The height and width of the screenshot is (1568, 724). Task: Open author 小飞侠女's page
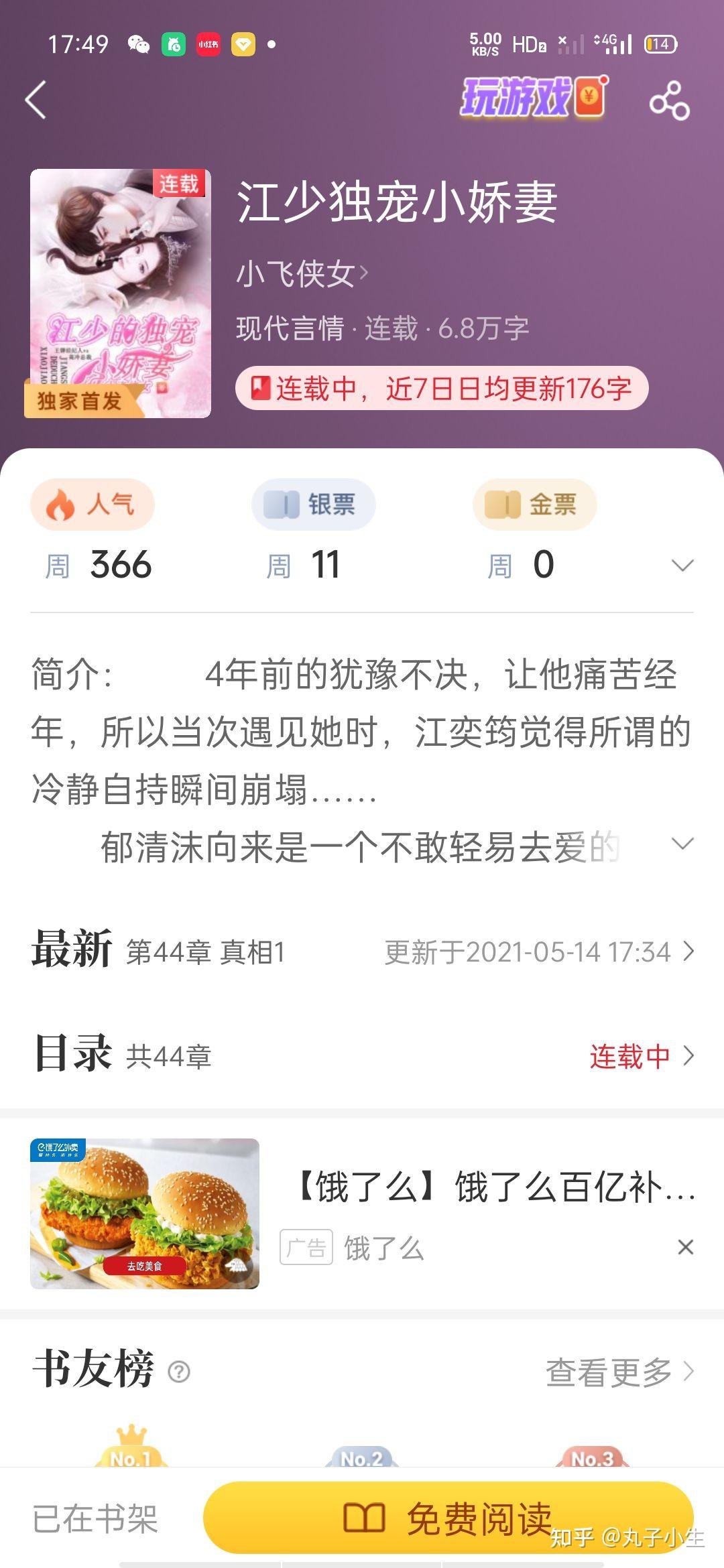302,273
